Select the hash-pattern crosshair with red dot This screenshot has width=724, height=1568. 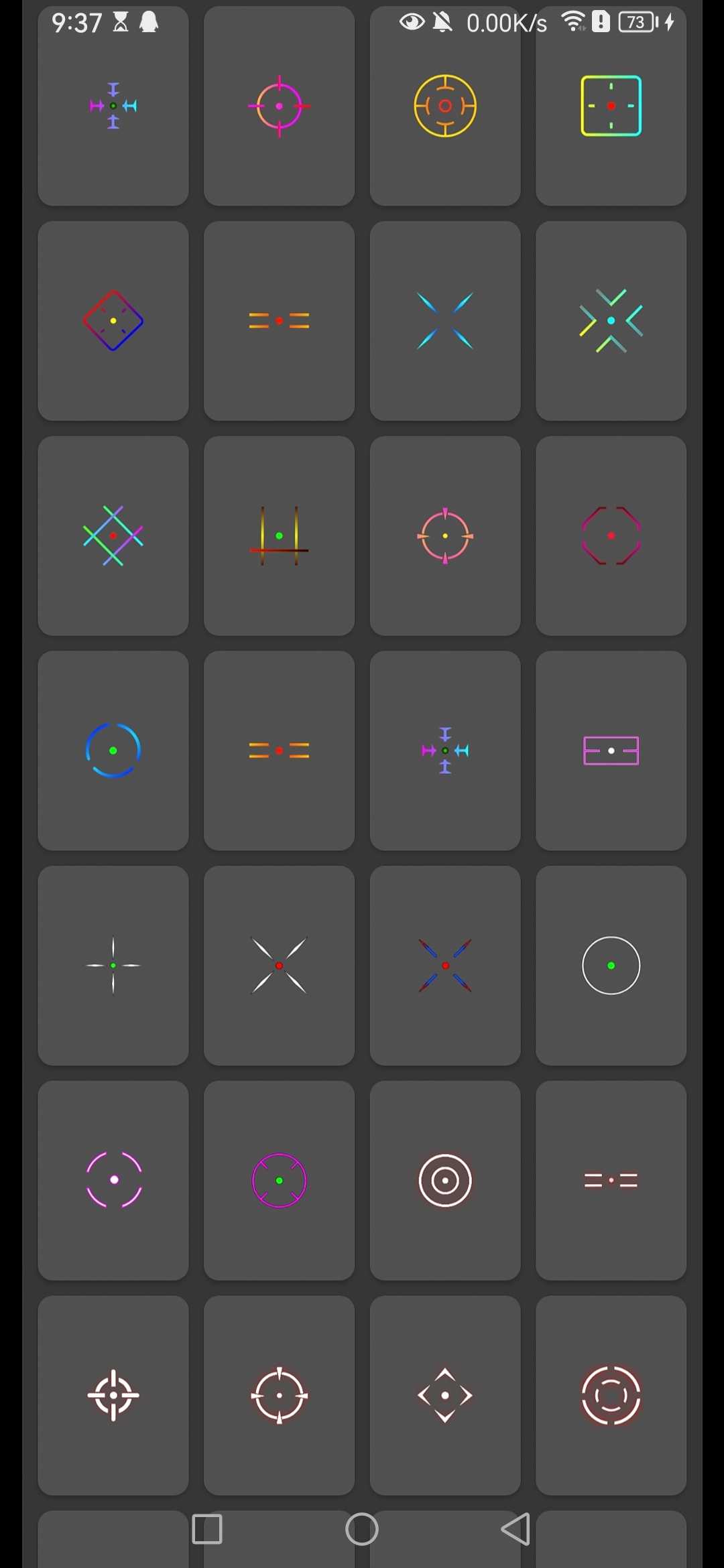click(x=113, y=536)
